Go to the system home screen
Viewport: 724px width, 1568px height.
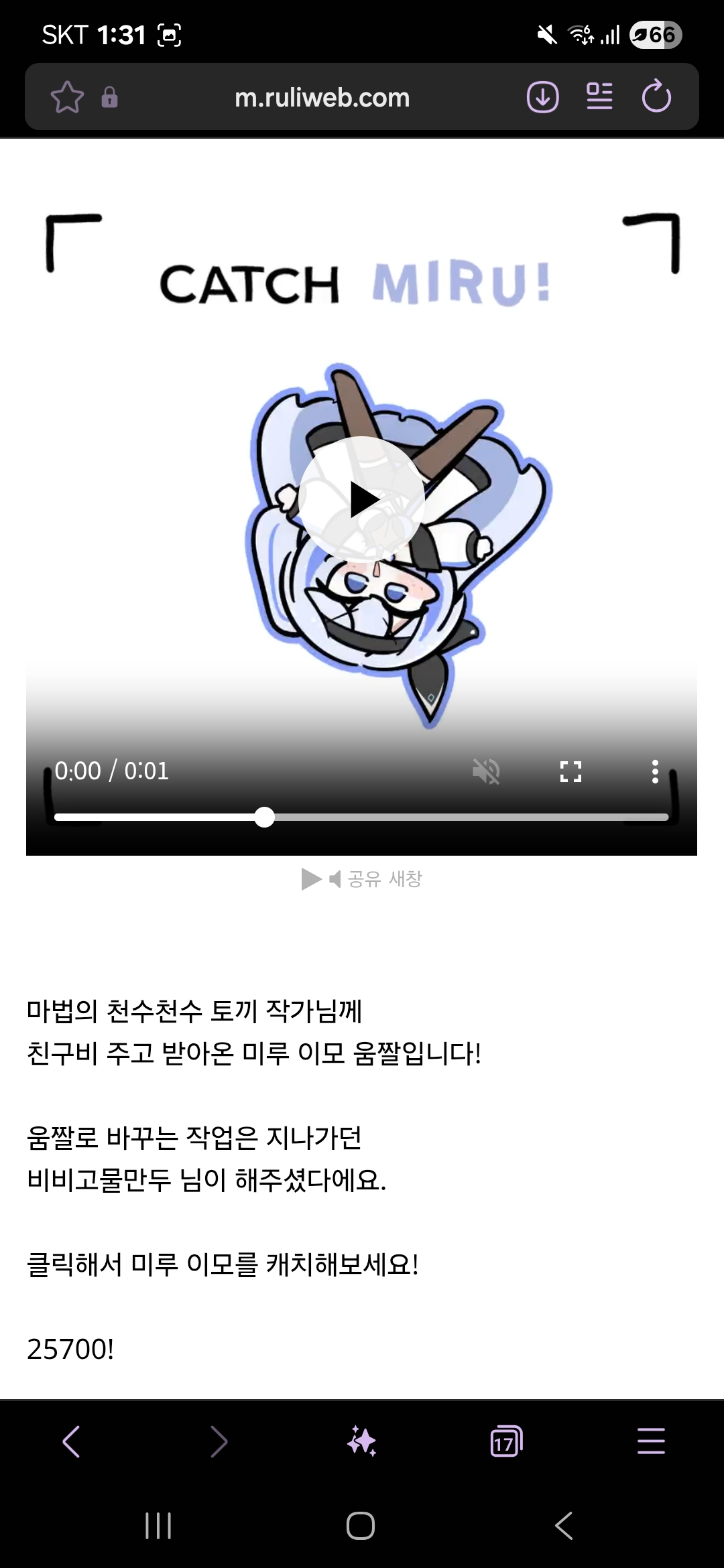(x=361, y=1526)
